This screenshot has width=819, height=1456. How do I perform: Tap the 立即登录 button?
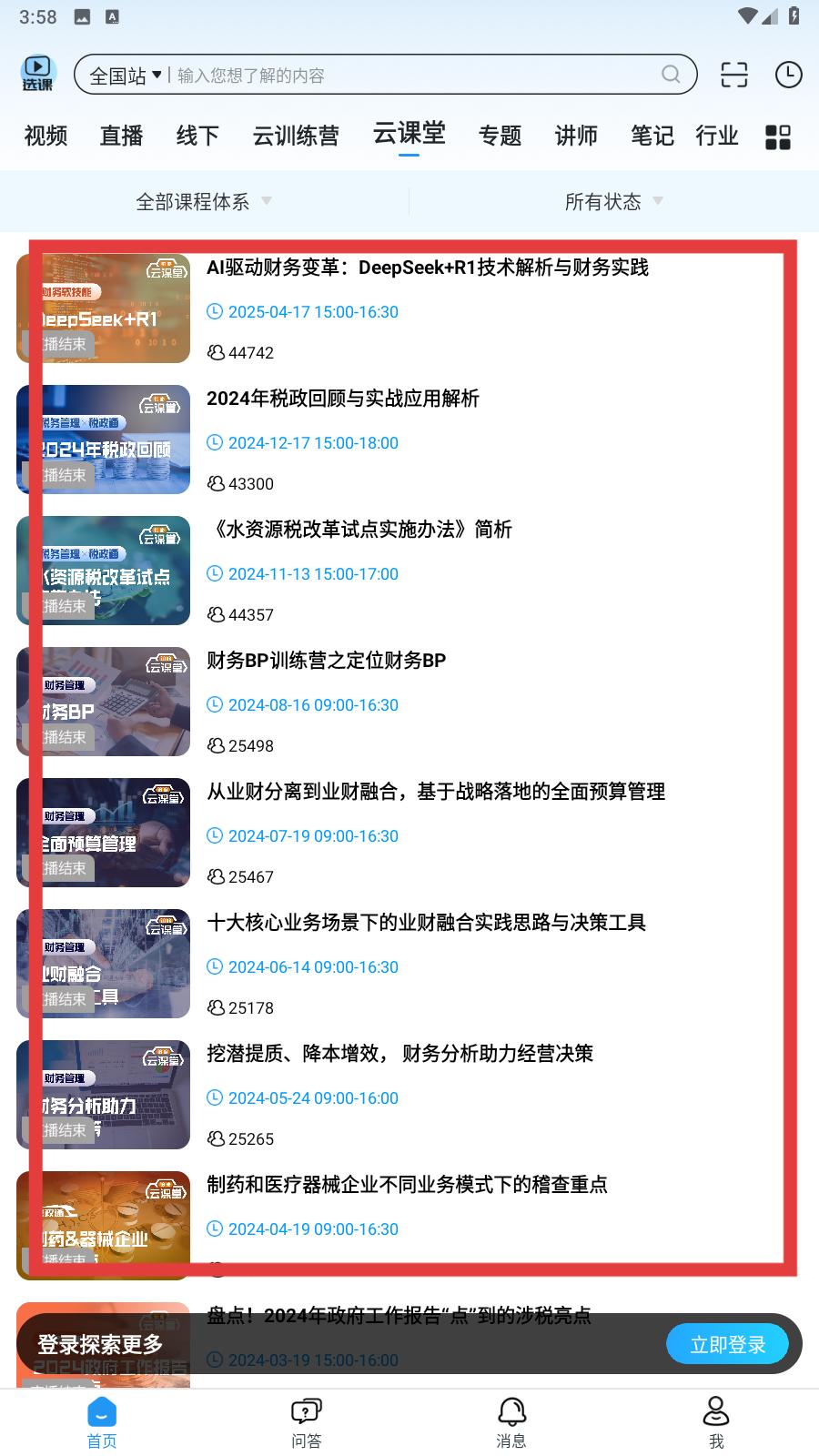point(727,1344)
